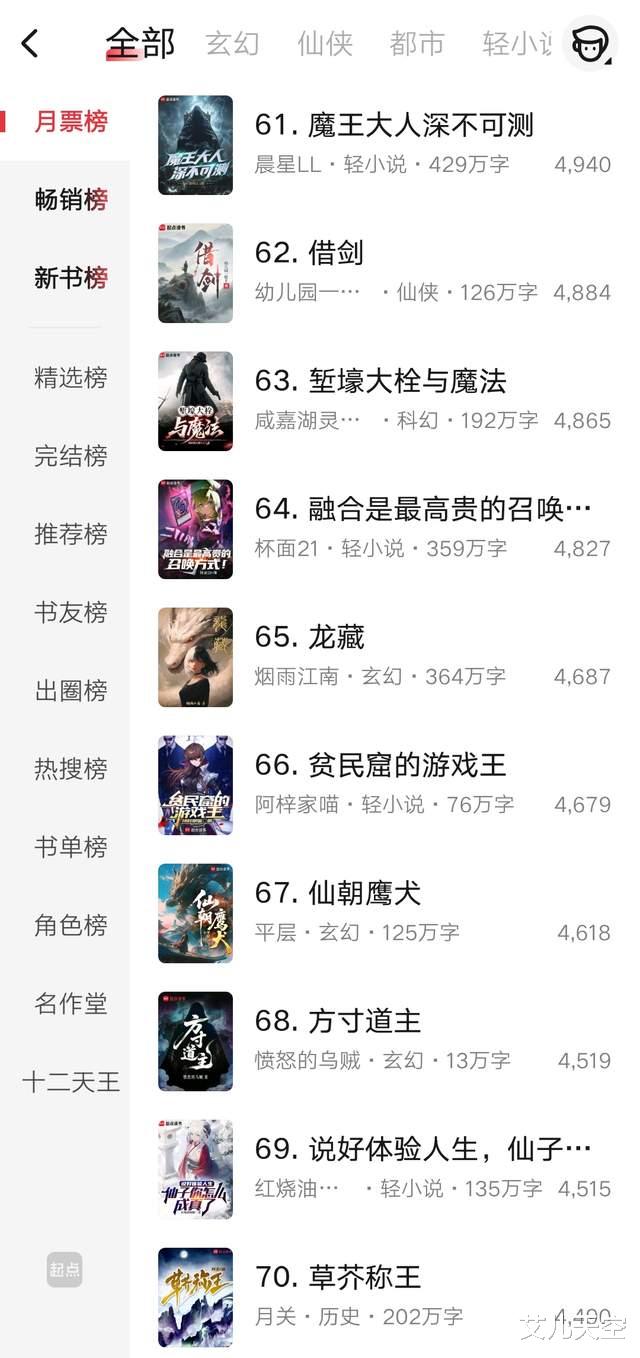
Task: Open the 十二天王 section
Action: point(71,1082)
